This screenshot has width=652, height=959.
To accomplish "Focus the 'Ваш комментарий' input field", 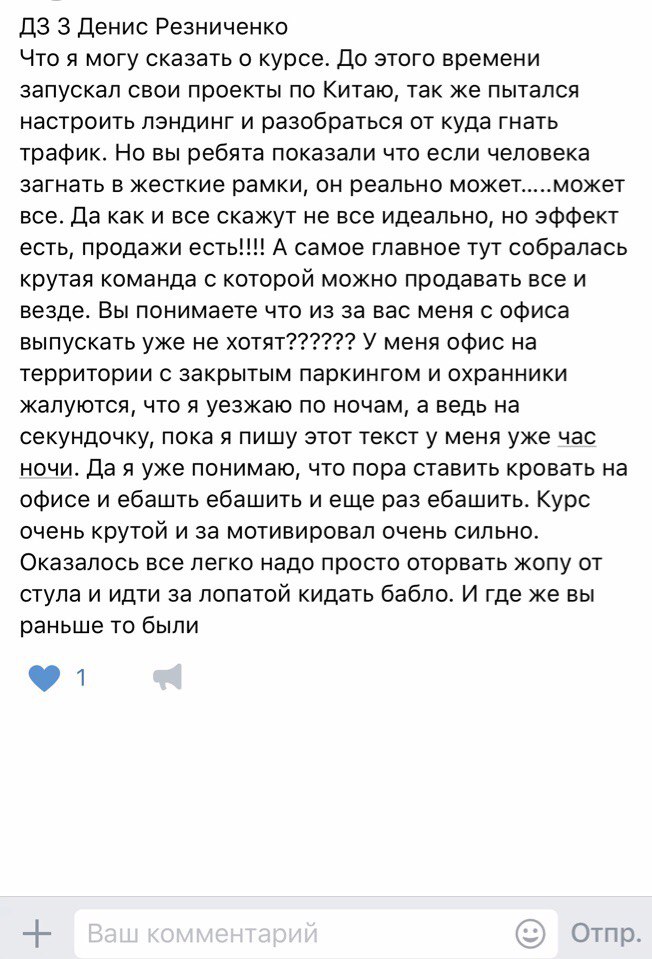I will coord(290,934).
